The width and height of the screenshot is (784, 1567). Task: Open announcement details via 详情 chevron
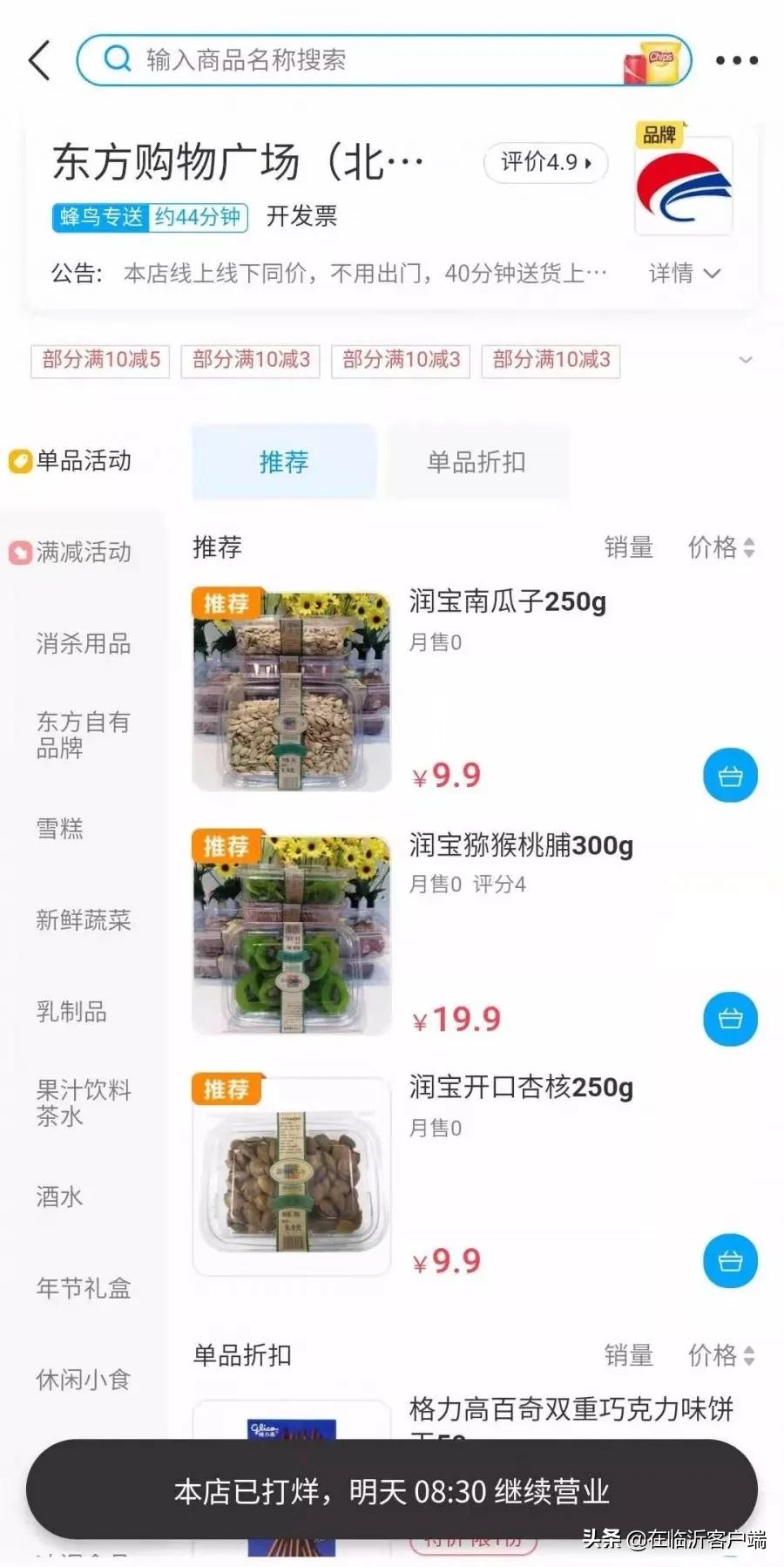[x=684, y=273]
